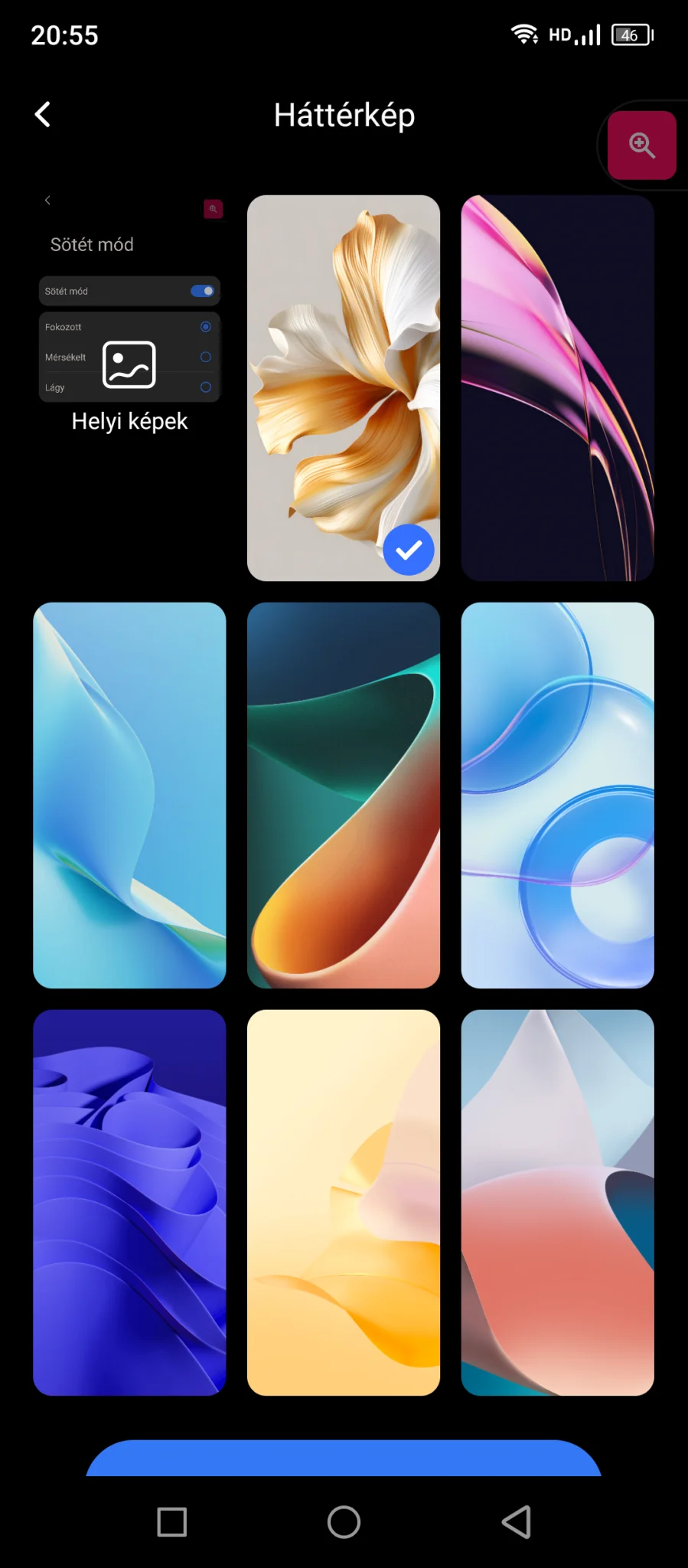Go to the home screen
This screenshot has height=1568, width=688.
344,1522
